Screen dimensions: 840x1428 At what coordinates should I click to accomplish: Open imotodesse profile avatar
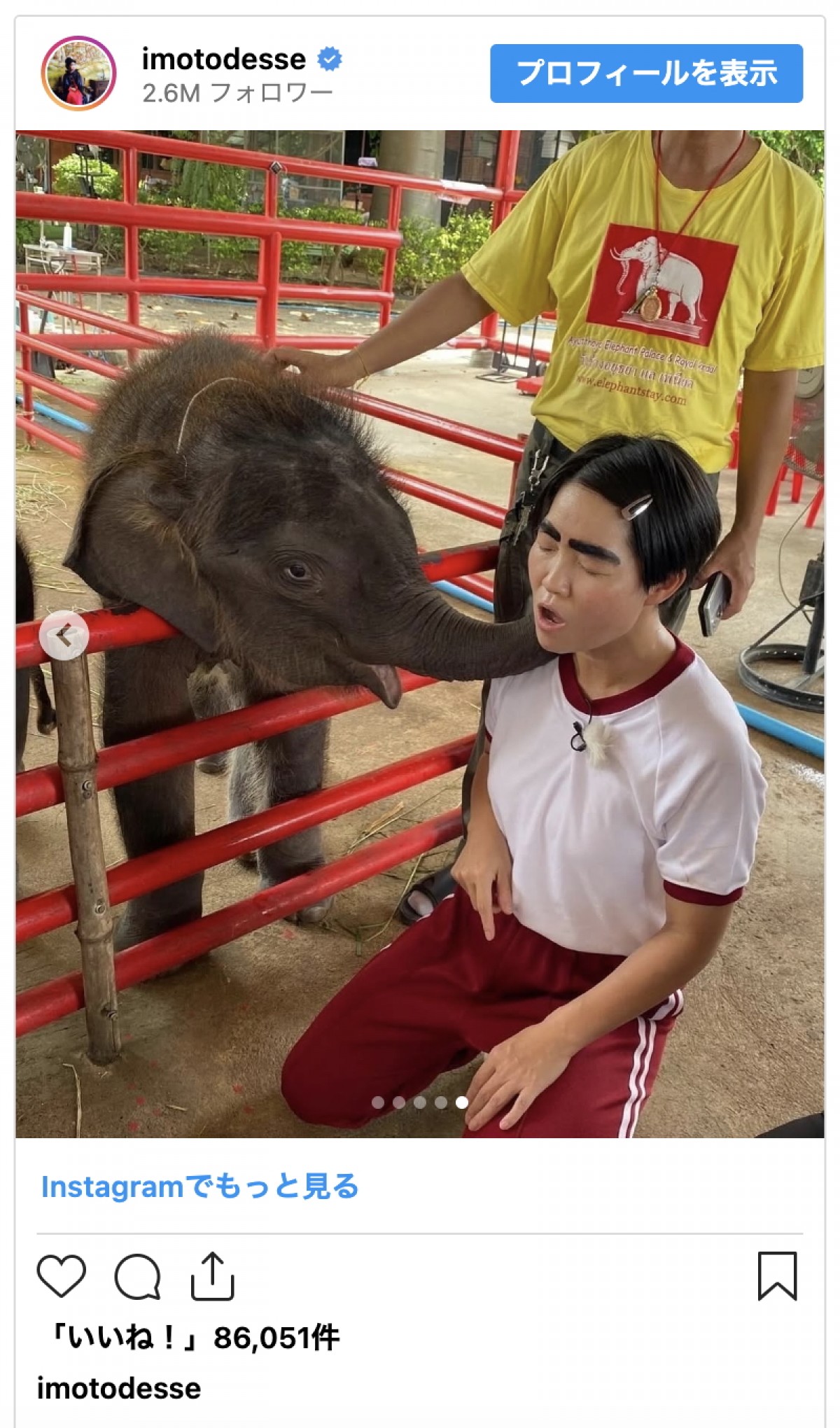click(x=78, y=73)
